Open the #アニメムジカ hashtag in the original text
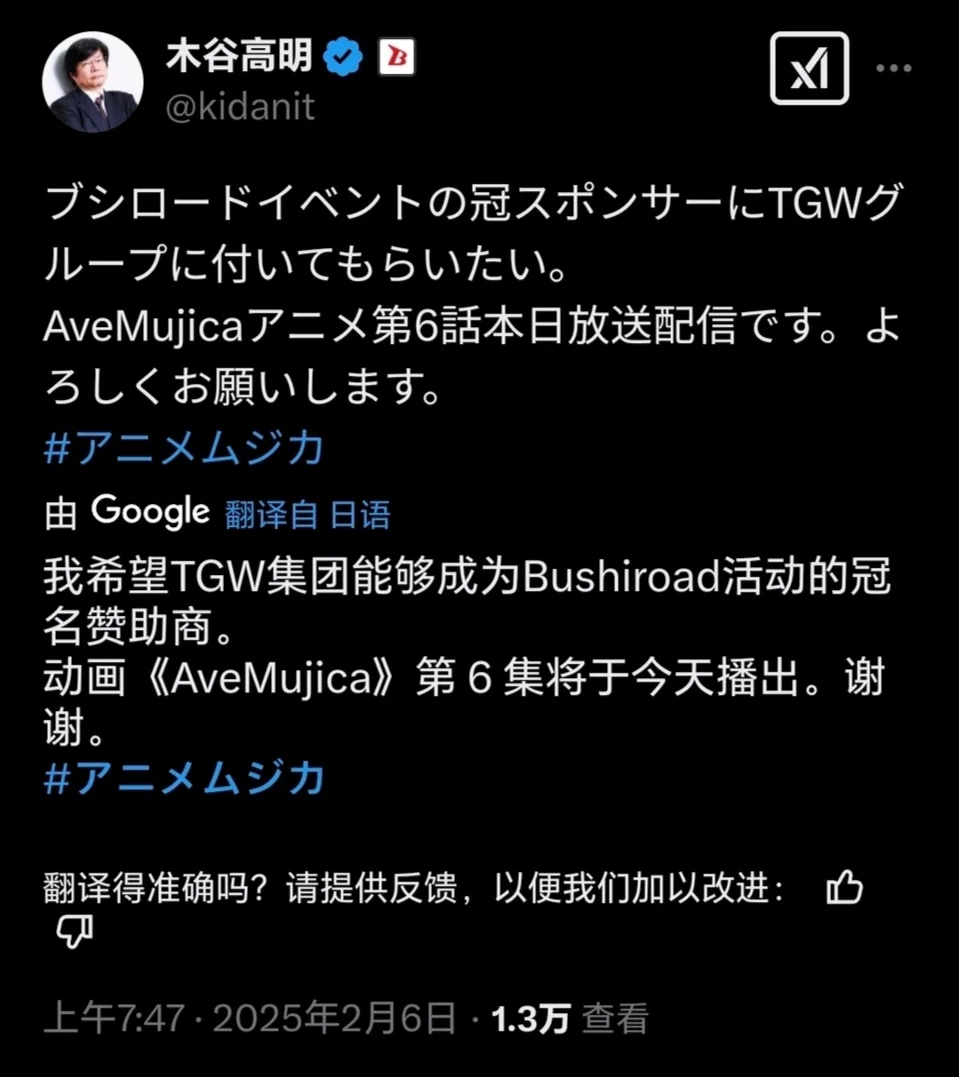The image size is (959, 1077). (x=185, y=449)
